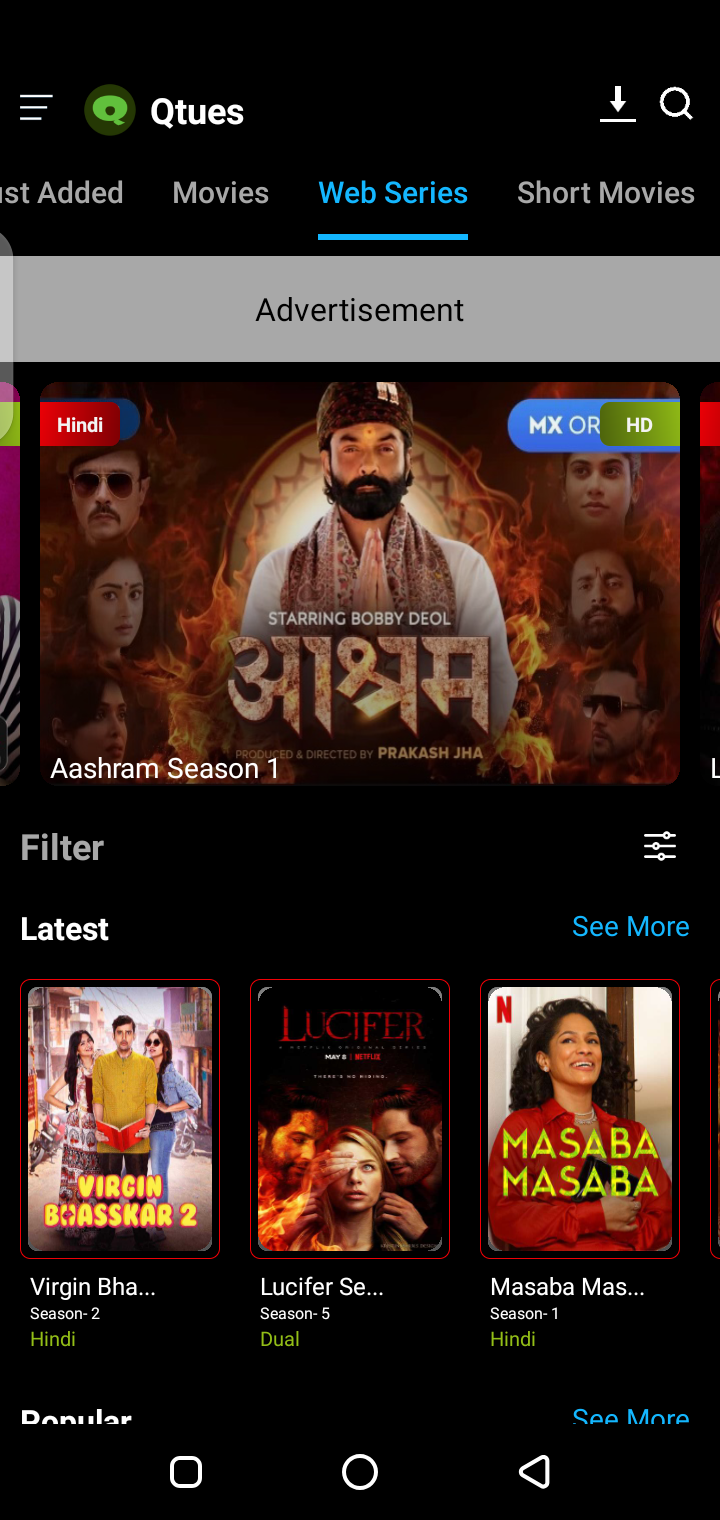The width and height of the screenshot is (720, 1520).
Task: View Masaba Masaba series details
Action: (580, 1119)
